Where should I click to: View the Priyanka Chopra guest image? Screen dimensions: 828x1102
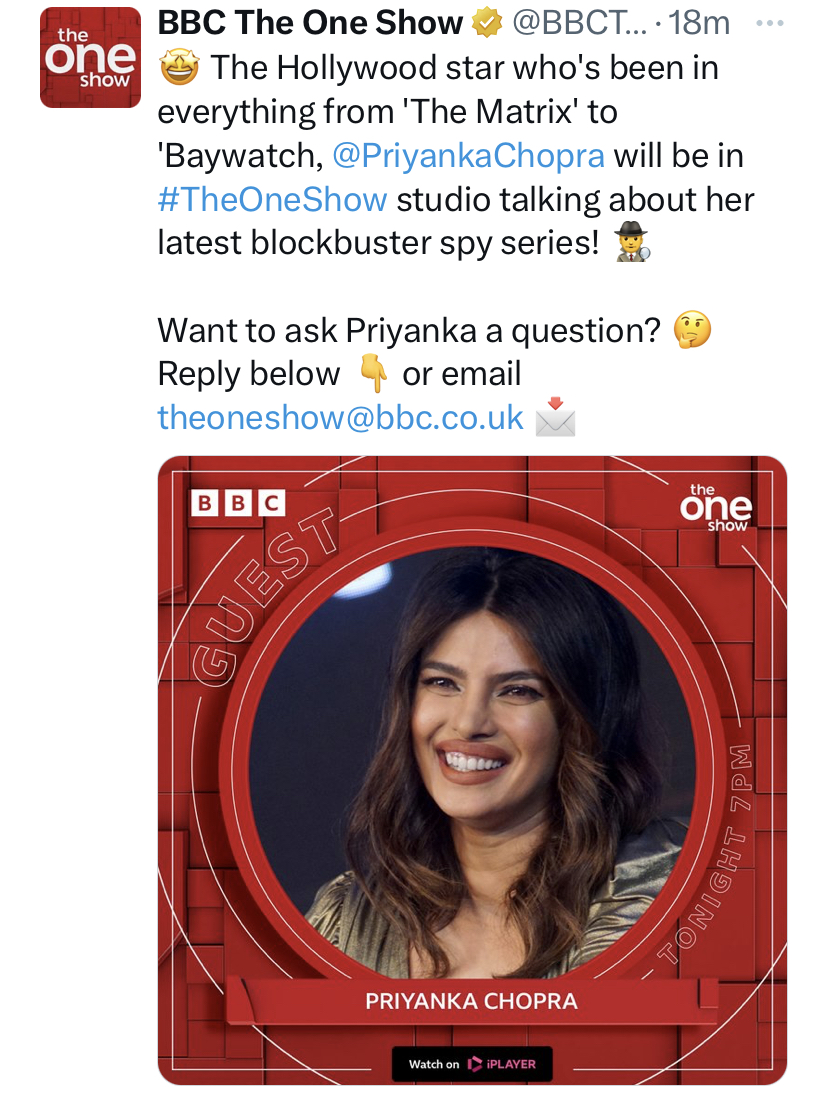[472, 770]
